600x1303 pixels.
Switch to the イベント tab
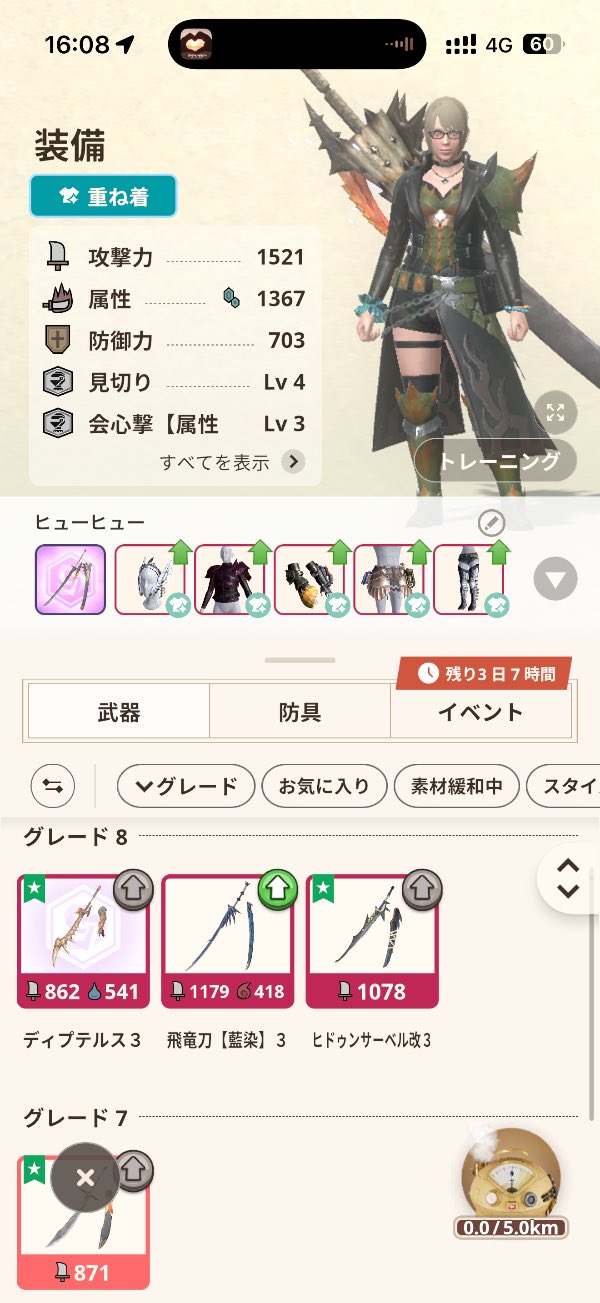480,712
